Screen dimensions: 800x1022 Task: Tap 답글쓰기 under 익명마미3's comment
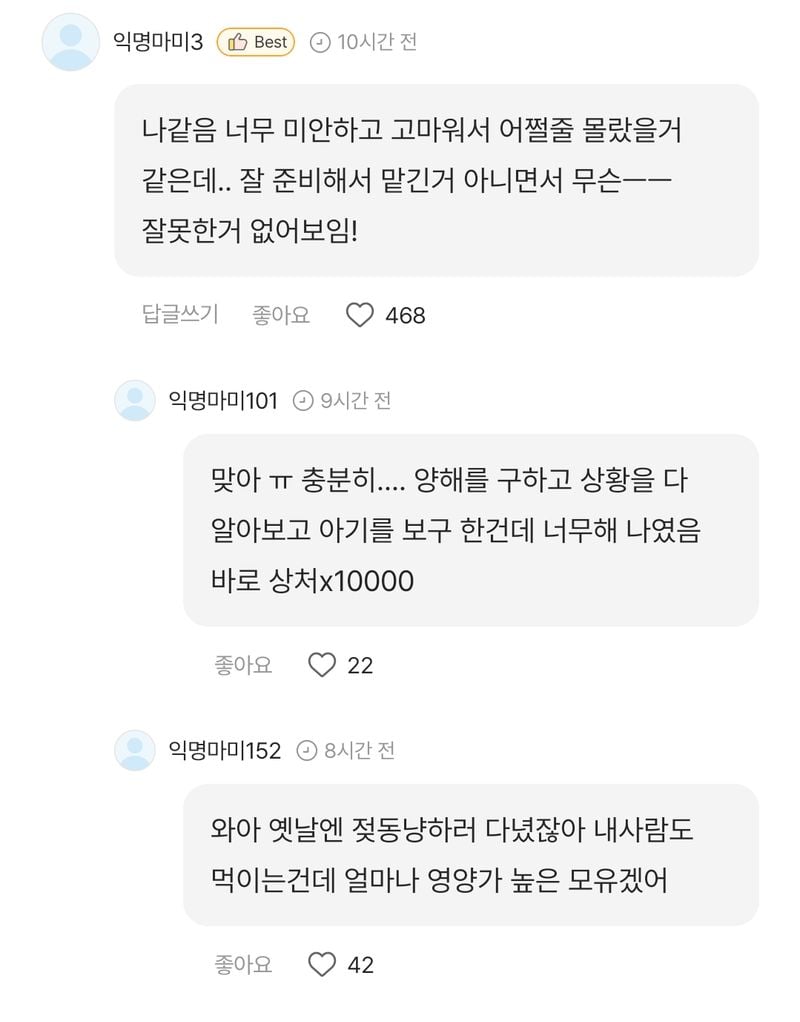pyautogui.click(x=180, y=315)
